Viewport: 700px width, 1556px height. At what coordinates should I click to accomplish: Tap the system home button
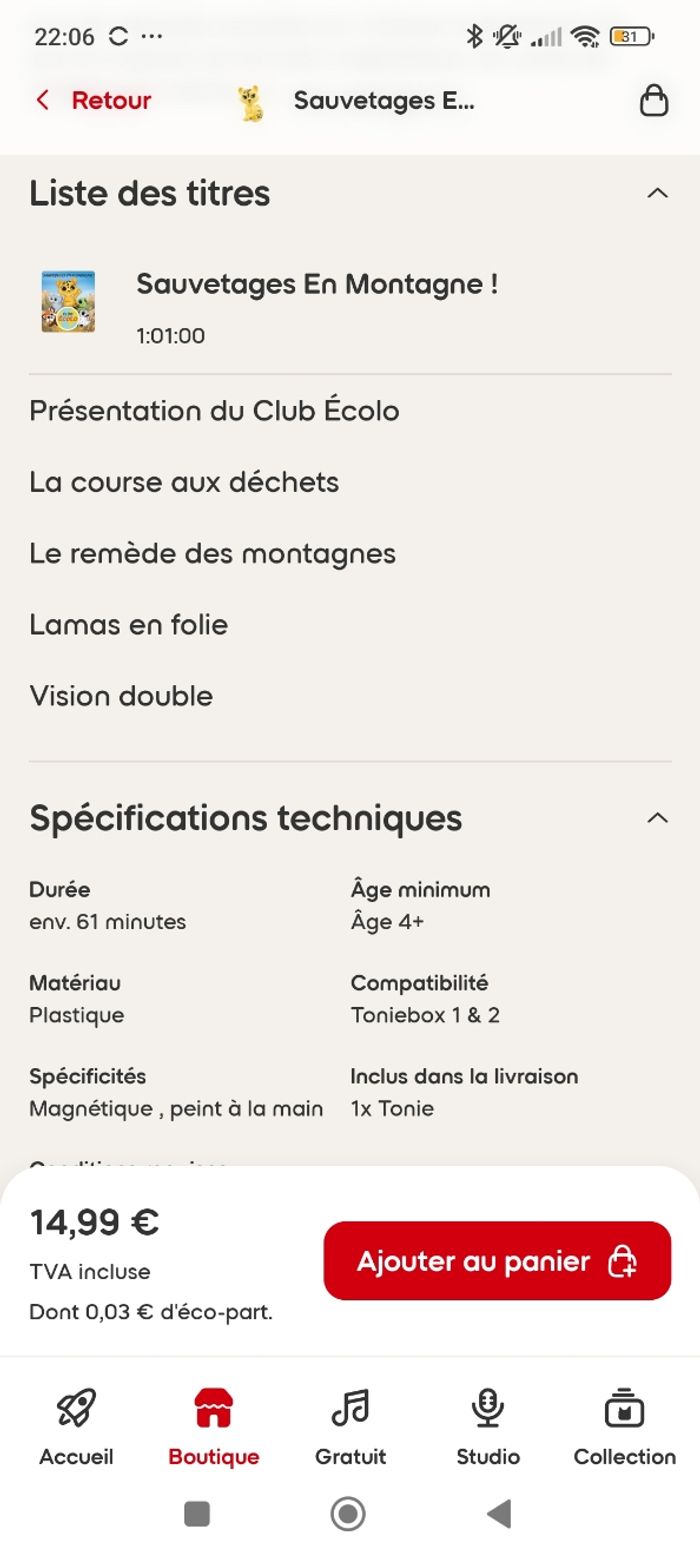[x=348, y=1514]
